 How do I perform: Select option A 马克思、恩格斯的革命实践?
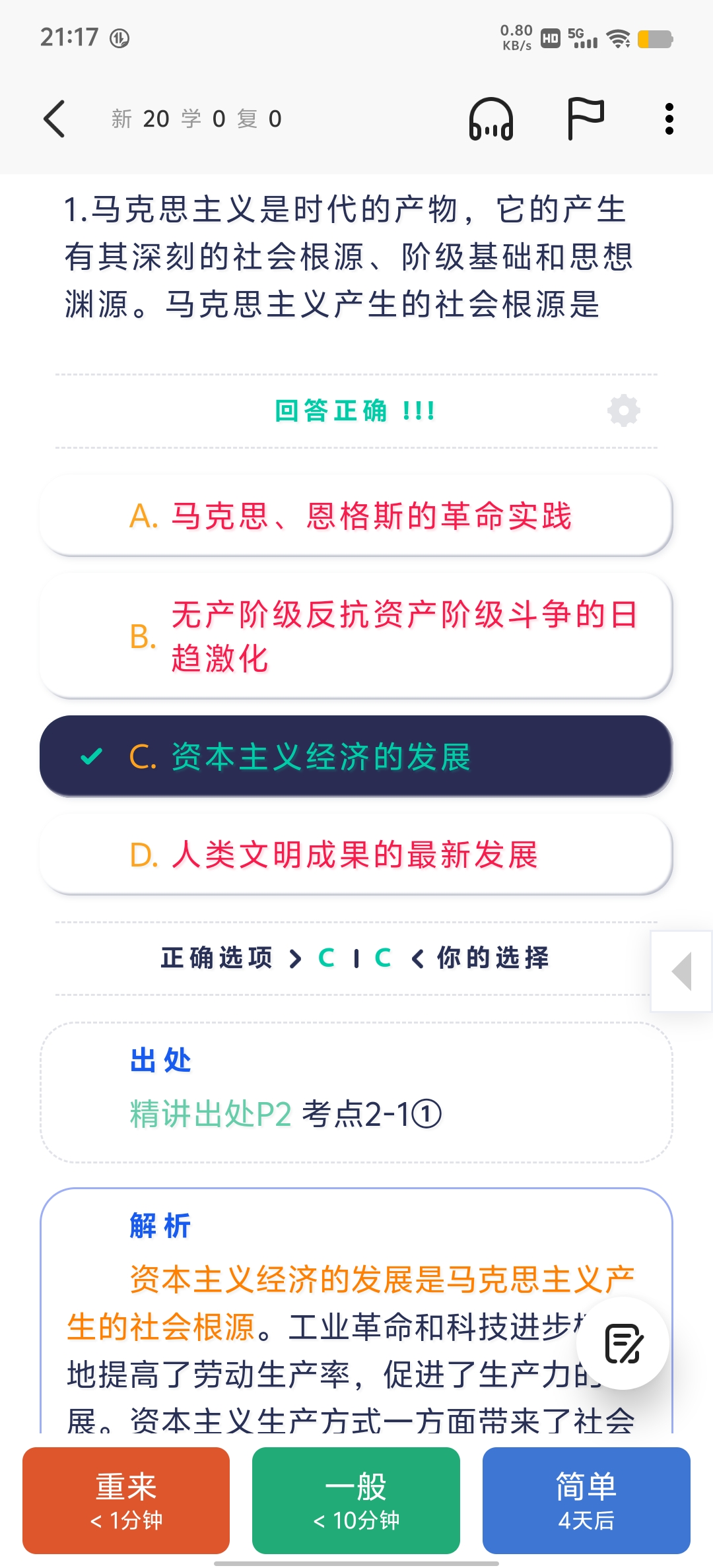pos(356,515)
